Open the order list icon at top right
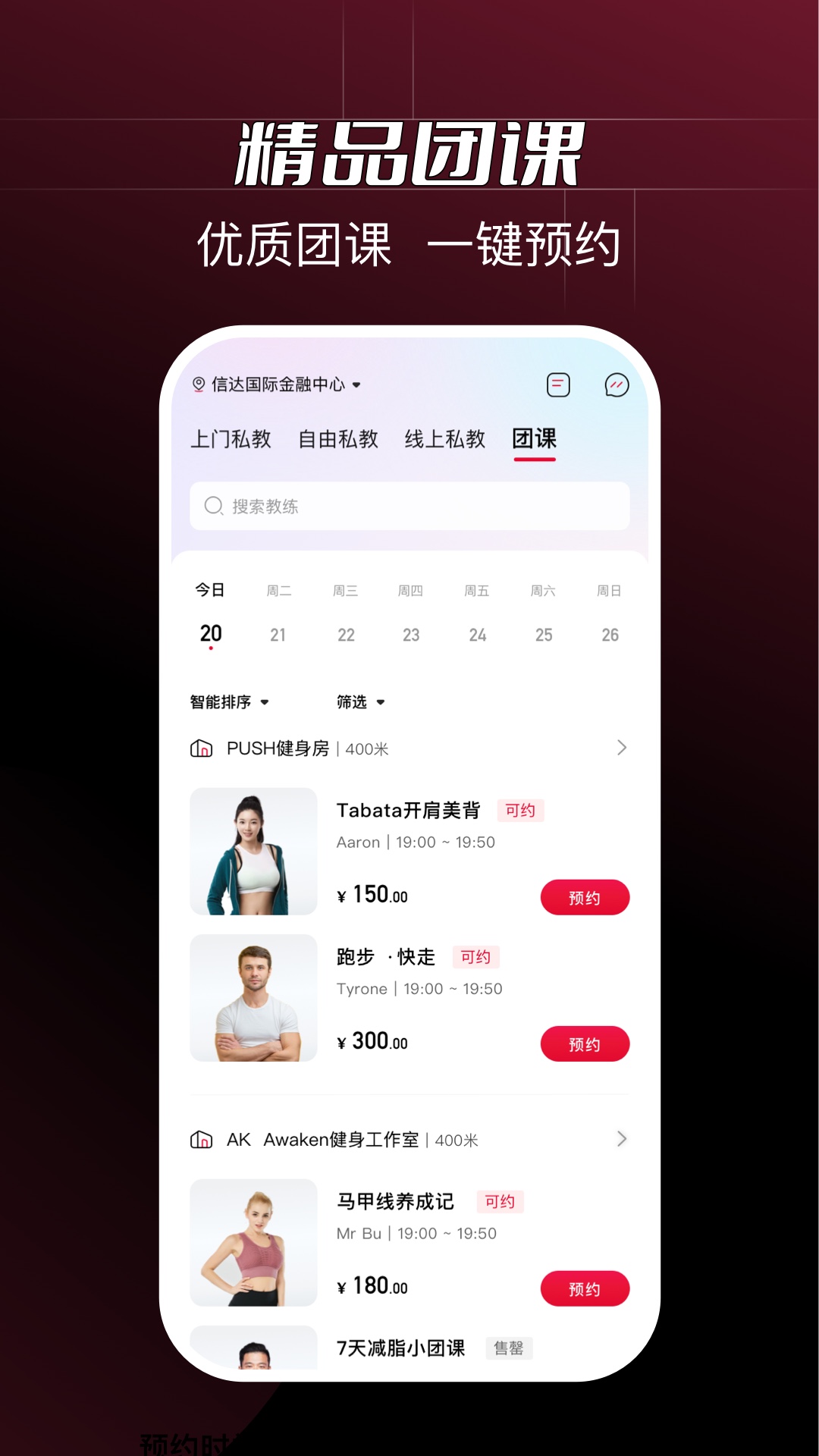This screenshot has width=819, height=1456. click(557, 385)
